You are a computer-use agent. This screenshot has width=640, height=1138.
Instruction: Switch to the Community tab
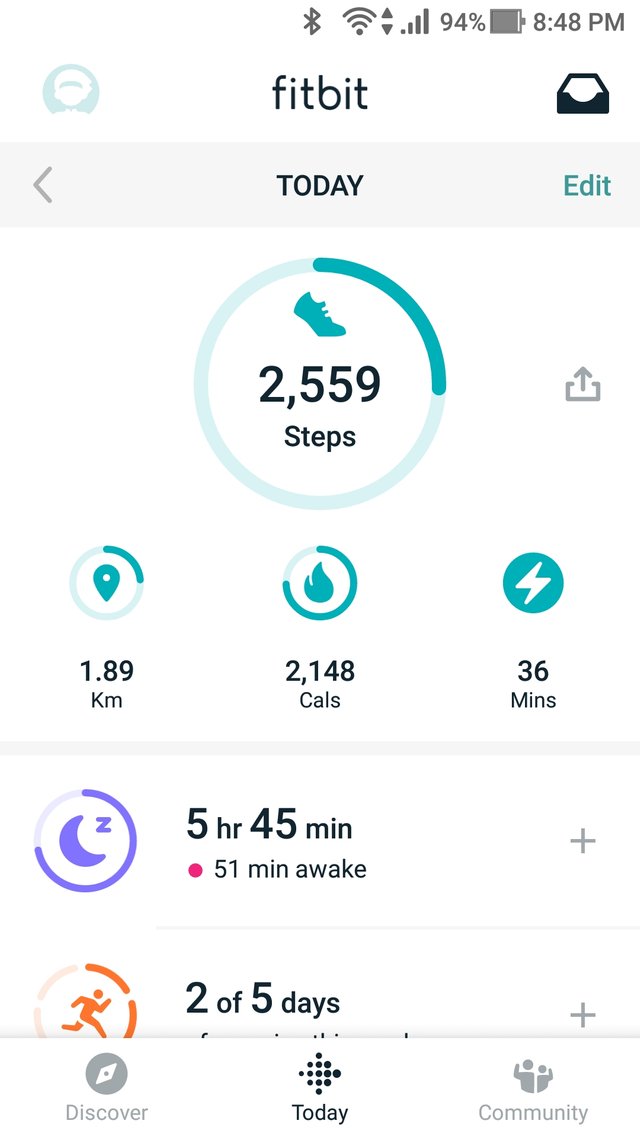(533, 1088)
